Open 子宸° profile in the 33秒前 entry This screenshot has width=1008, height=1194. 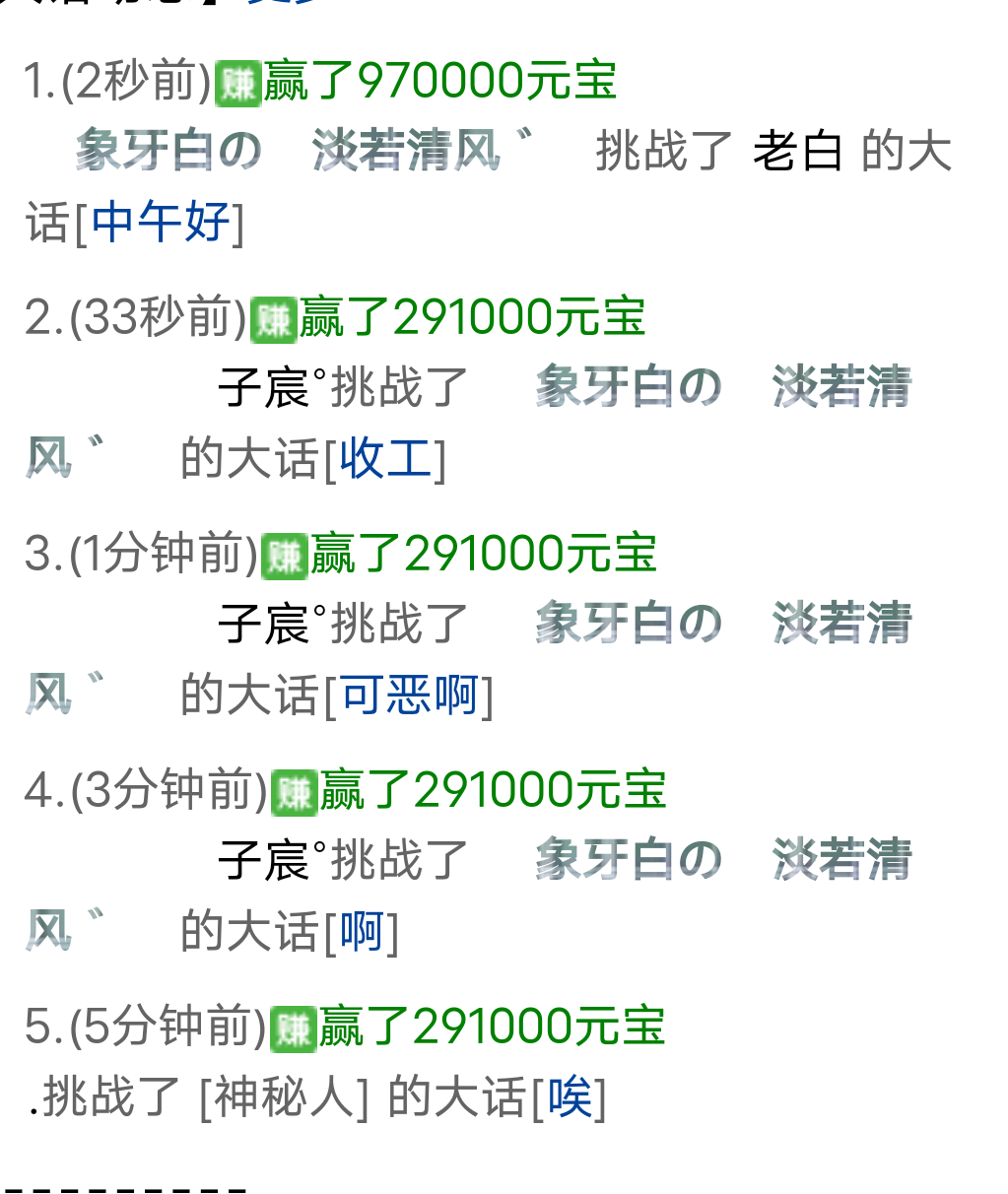tap(271, 386)
